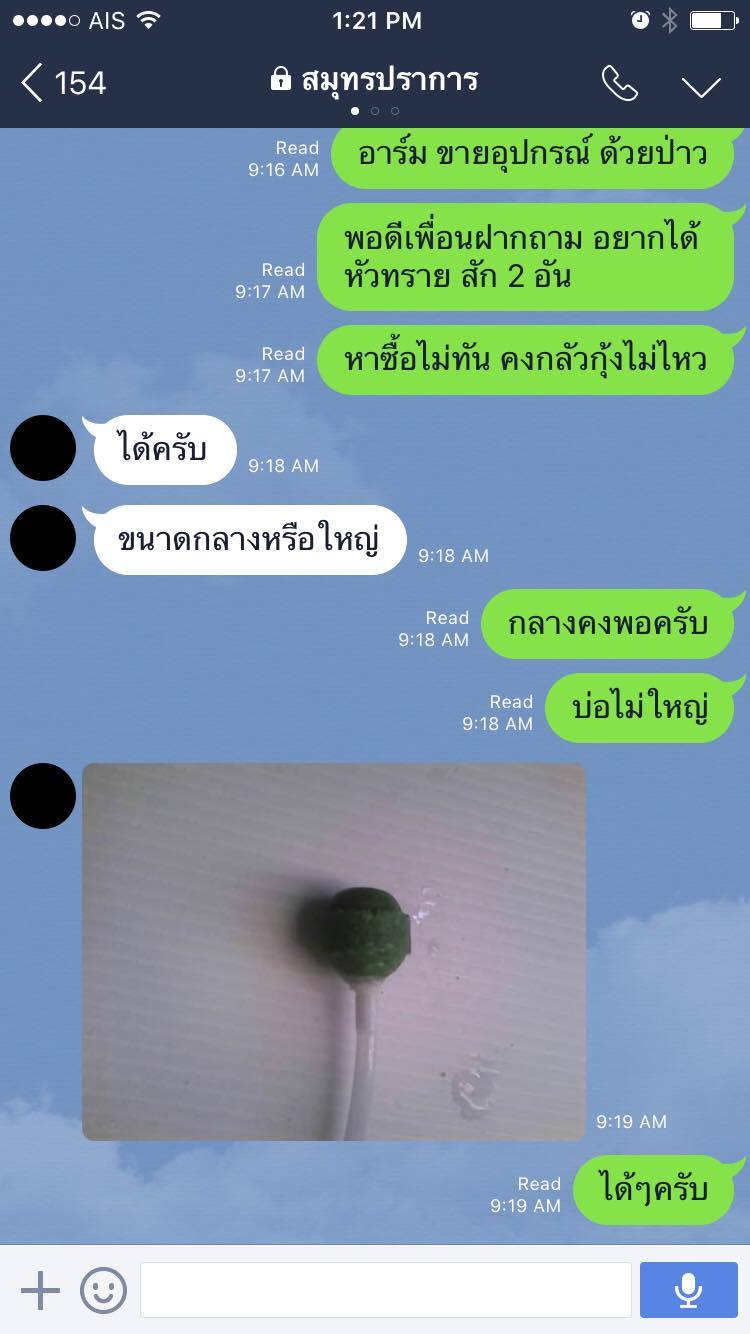Image resolution: width=750 pixels, height=1334 pixels.
Task: Expand the chat options dropdown arrow
Action: [x=701, y=86]
